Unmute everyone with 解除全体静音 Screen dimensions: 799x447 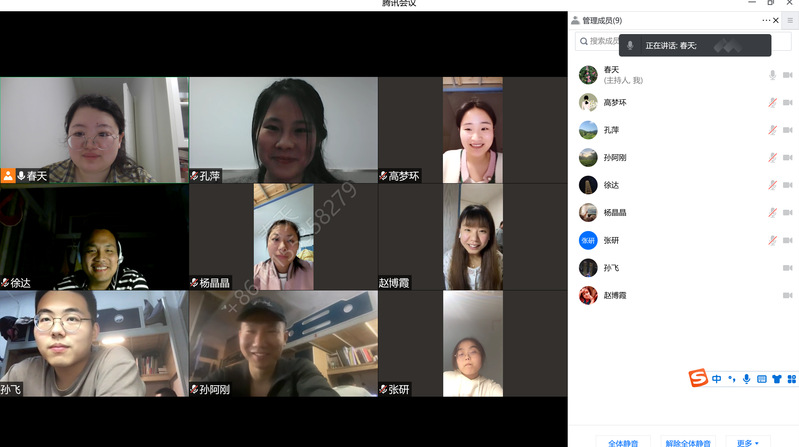click(x=687, y=442)
